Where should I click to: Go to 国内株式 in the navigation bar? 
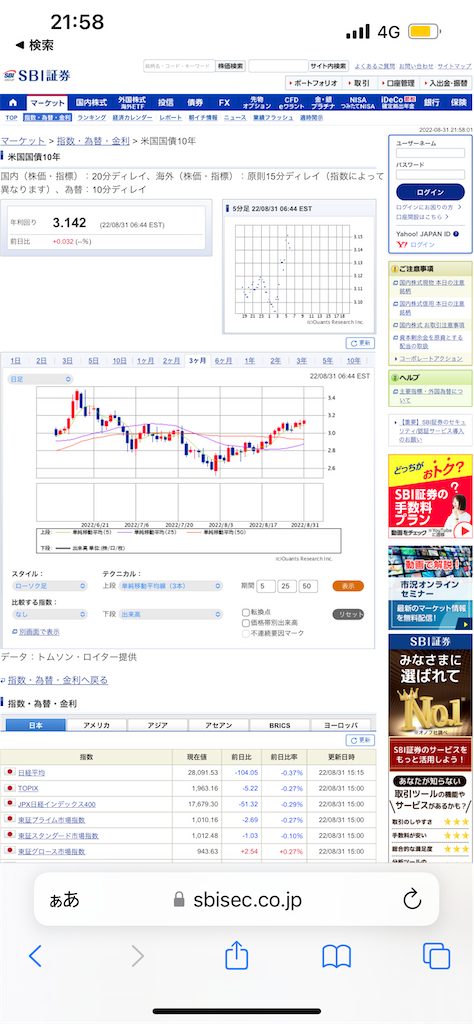point(91,103)
